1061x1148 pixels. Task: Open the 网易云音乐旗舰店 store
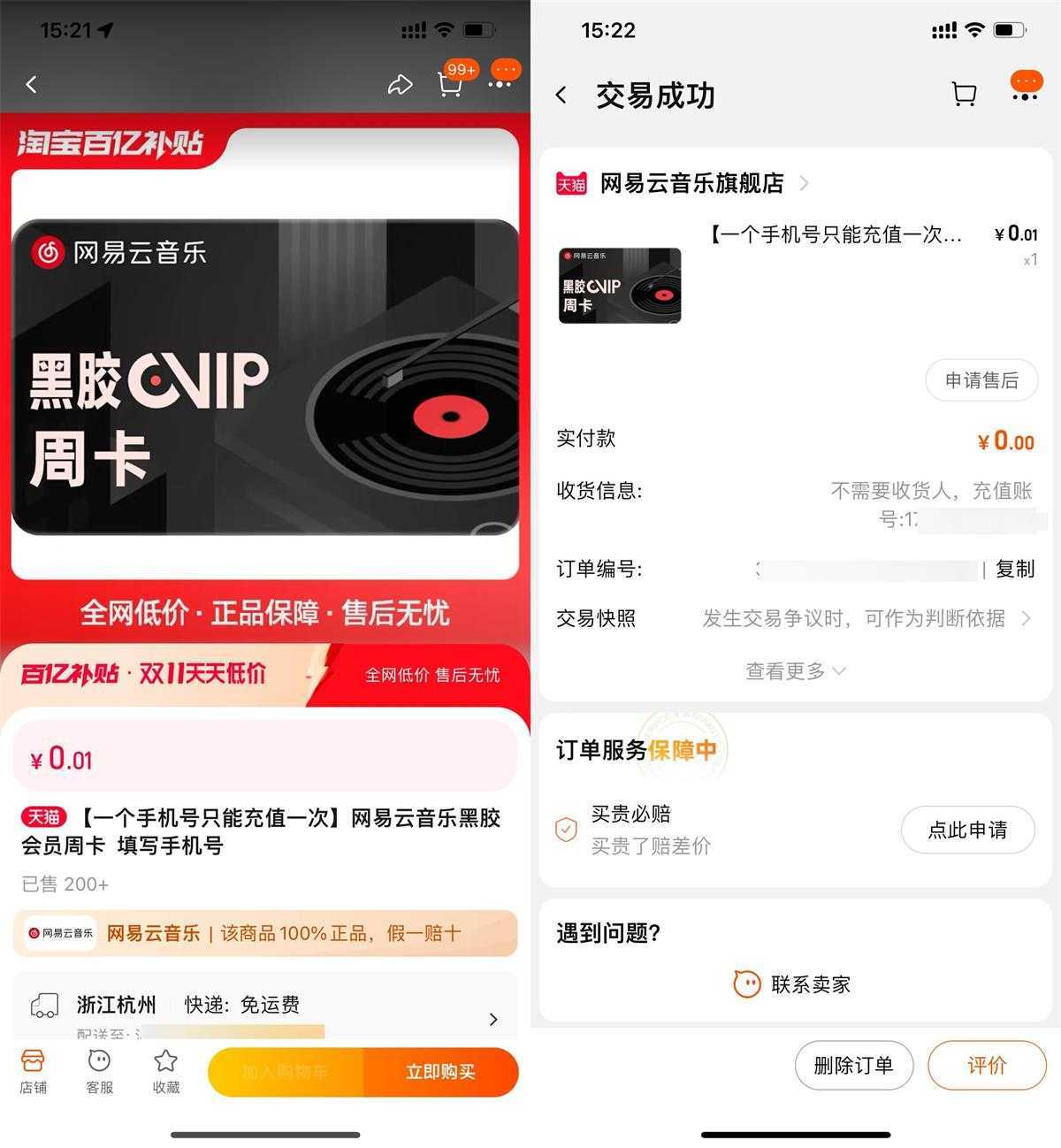[x=691, y=183]
